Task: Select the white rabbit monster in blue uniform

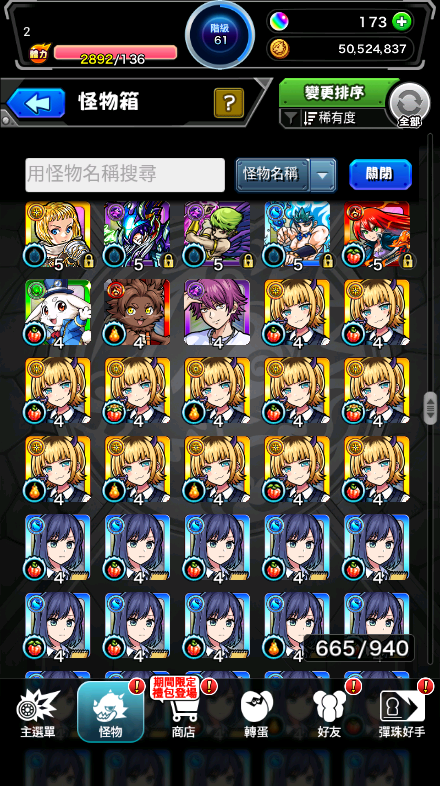Action: [58, 313]
